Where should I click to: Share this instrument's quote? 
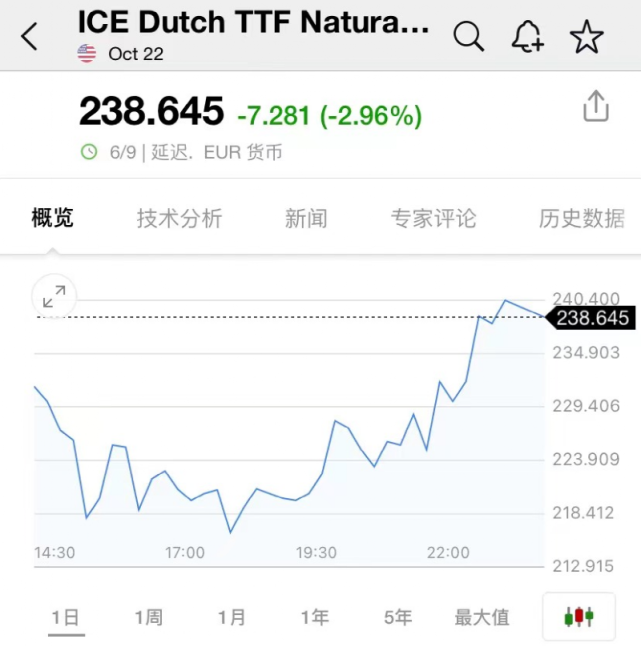(596, 107)
